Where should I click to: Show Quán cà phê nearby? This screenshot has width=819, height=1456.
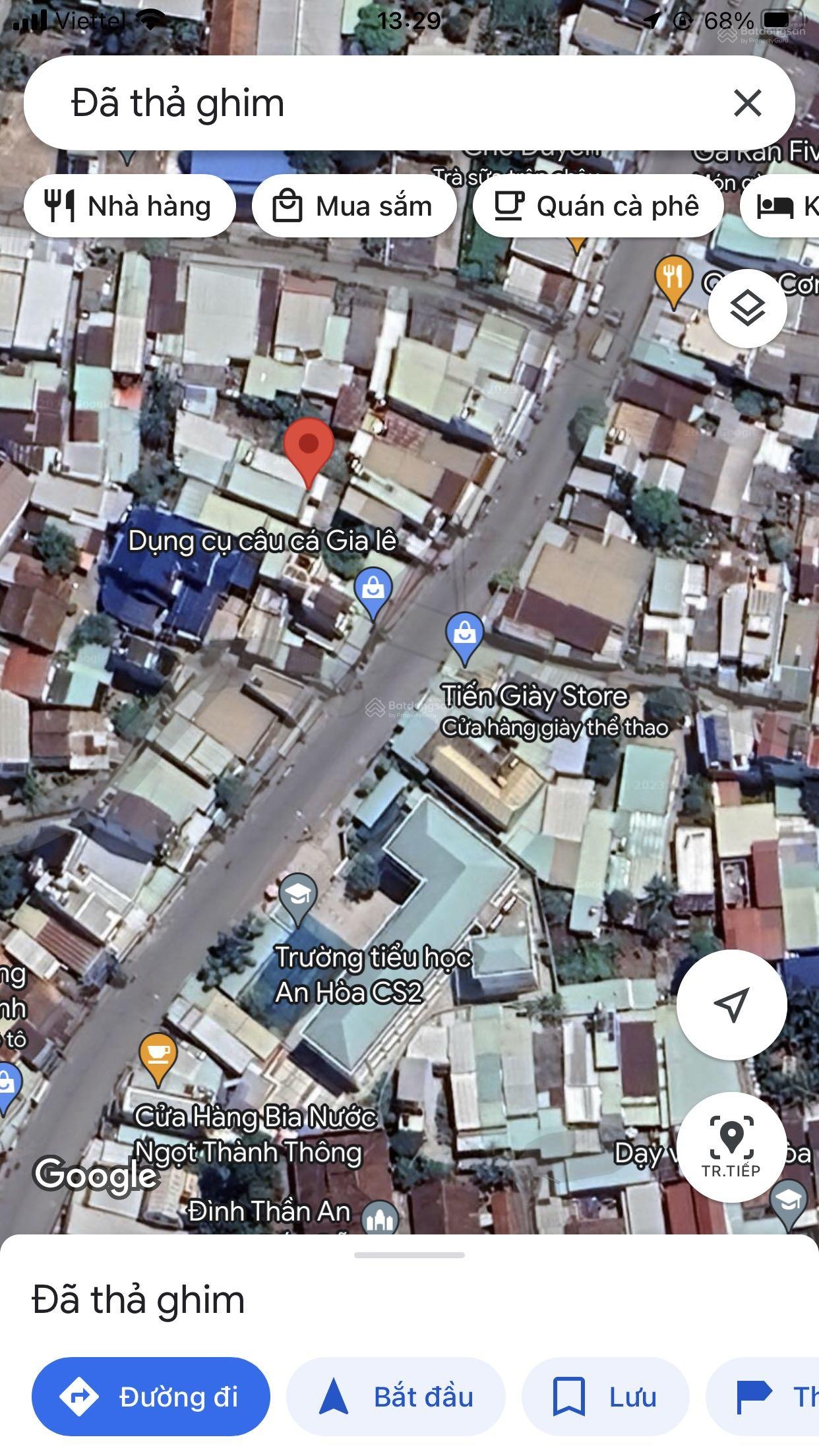pyautogui.click(x=598, y=206)
